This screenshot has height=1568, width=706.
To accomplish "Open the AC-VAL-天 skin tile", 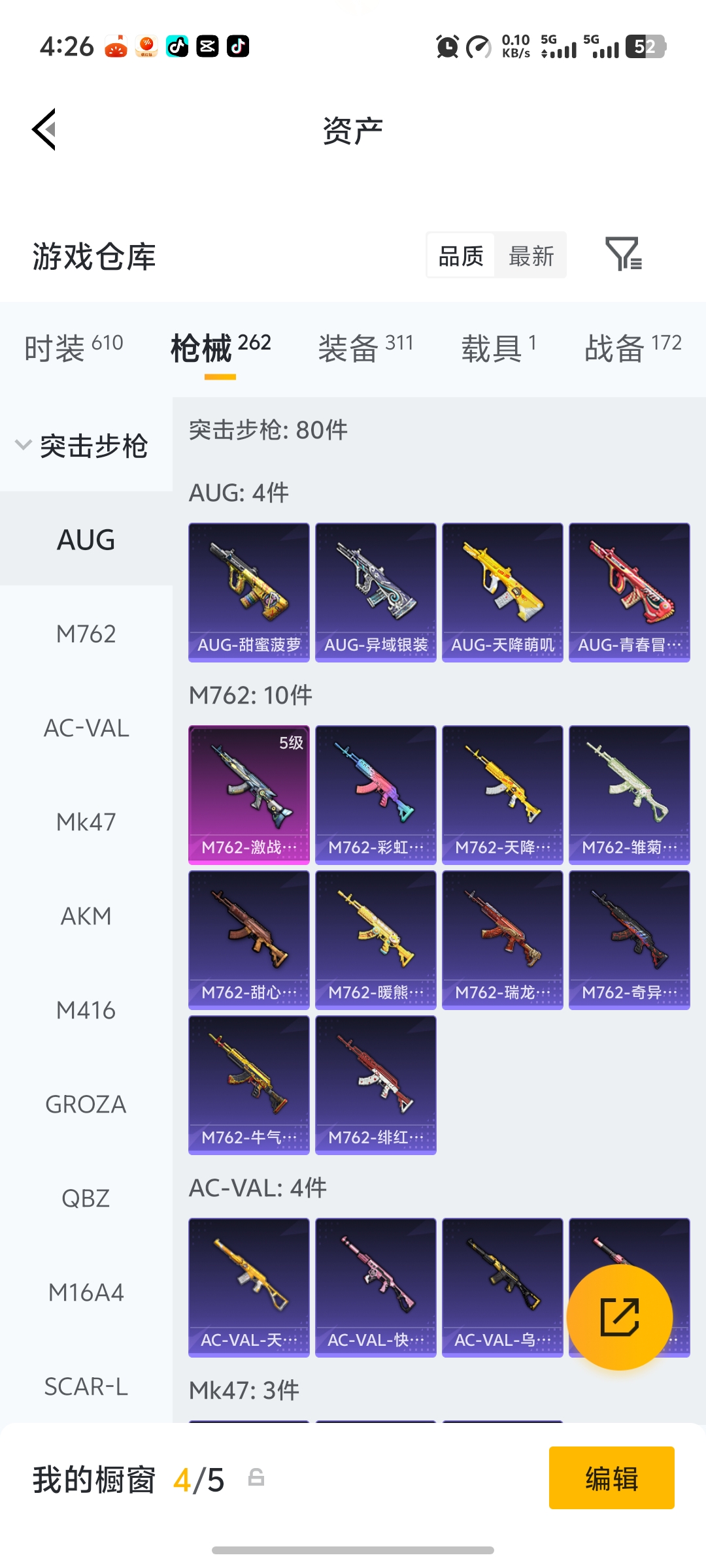I will (x=249, y=1287).
